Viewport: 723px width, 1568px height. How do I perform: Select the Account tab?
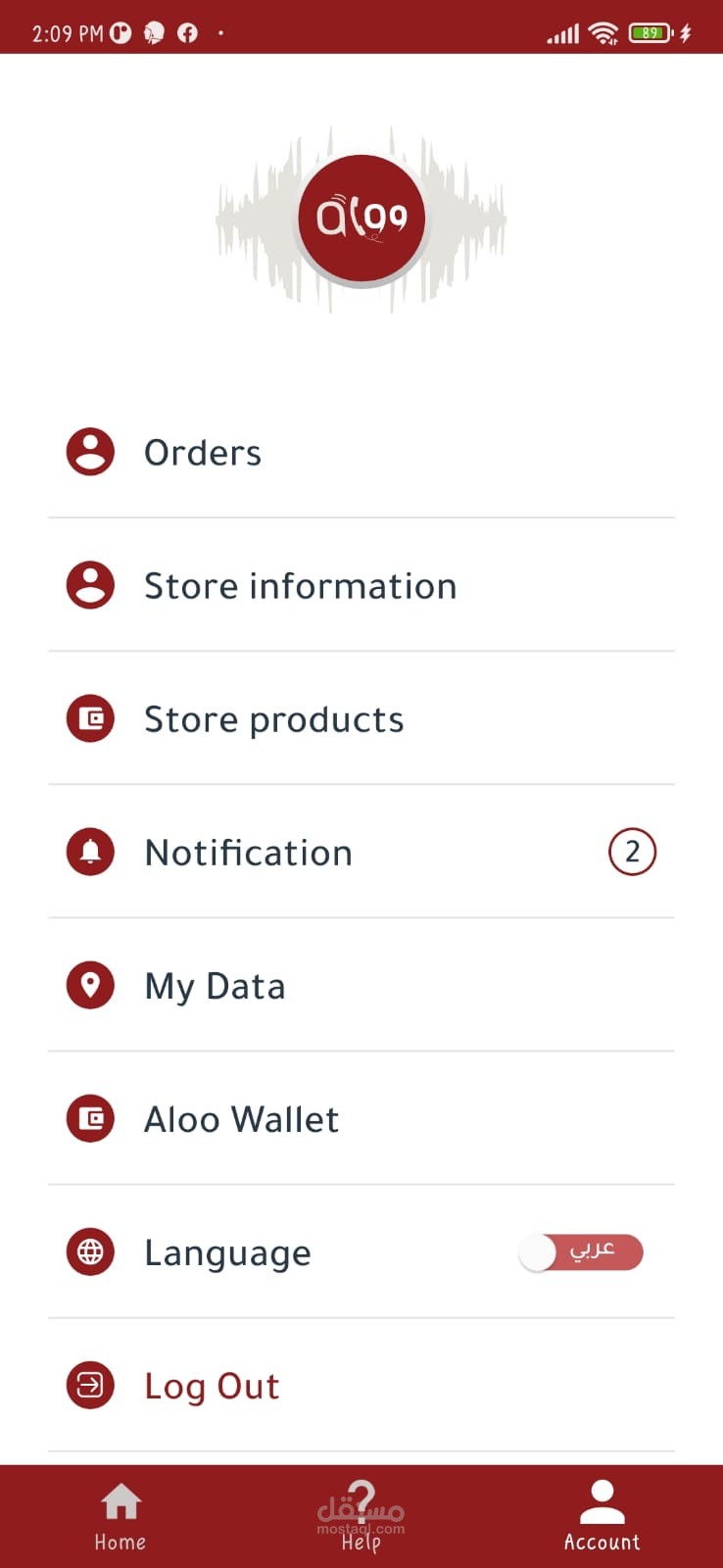tap(602, 1517)
